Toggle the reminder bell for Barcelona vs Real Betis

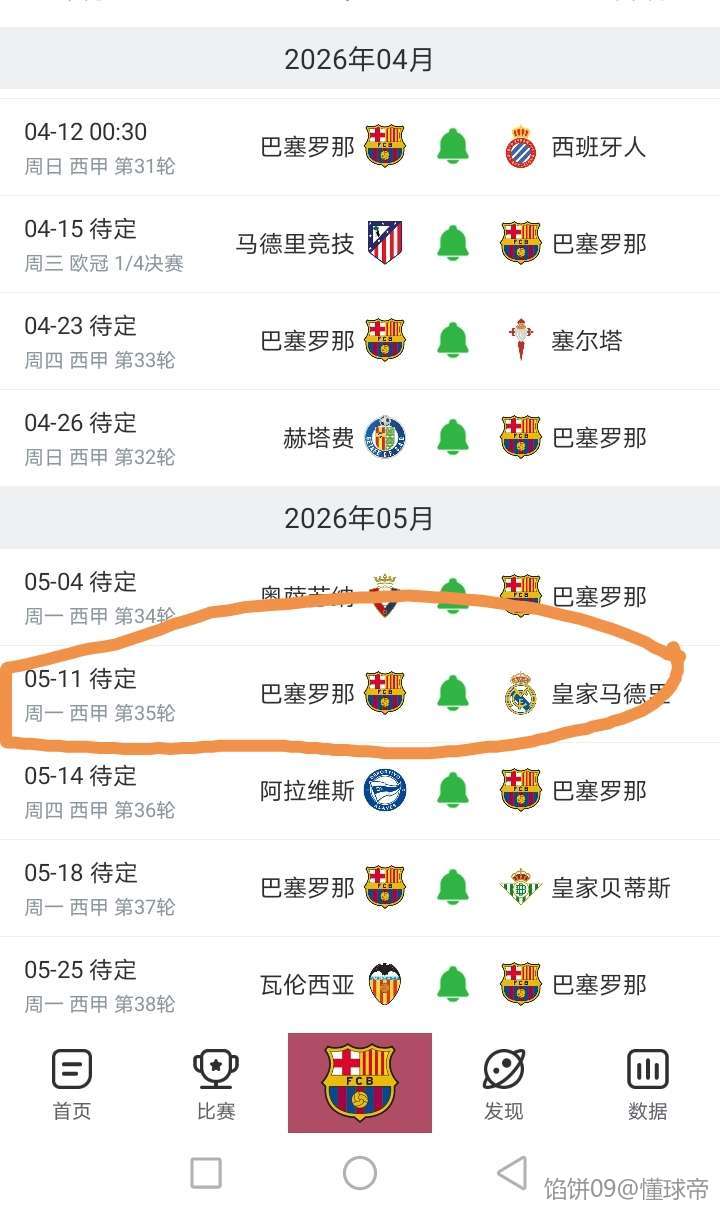[x=453, y=887]
